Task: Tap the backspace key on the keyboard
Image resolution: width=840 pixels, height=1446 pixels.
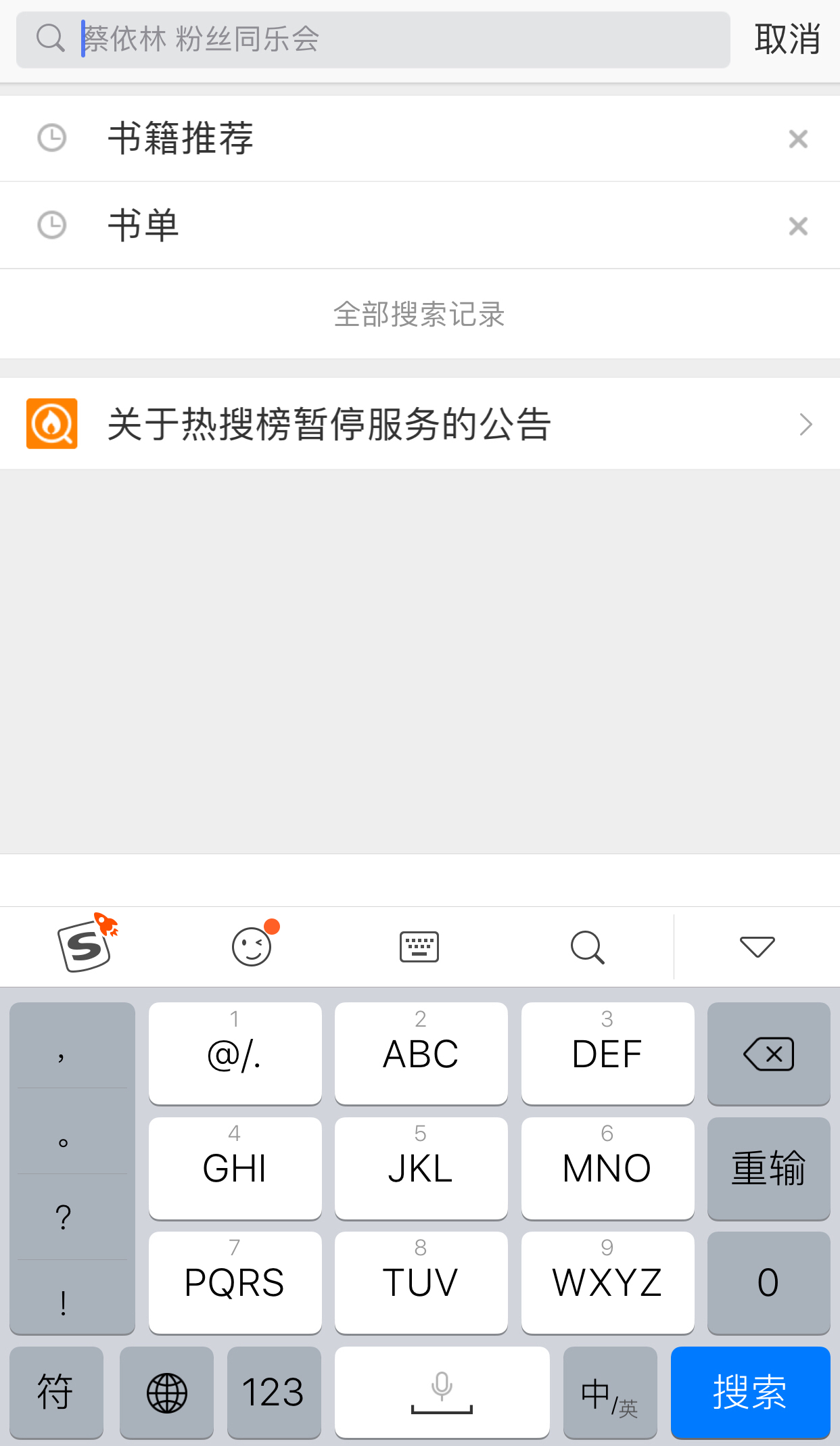Action: (x=768, y=1053)
